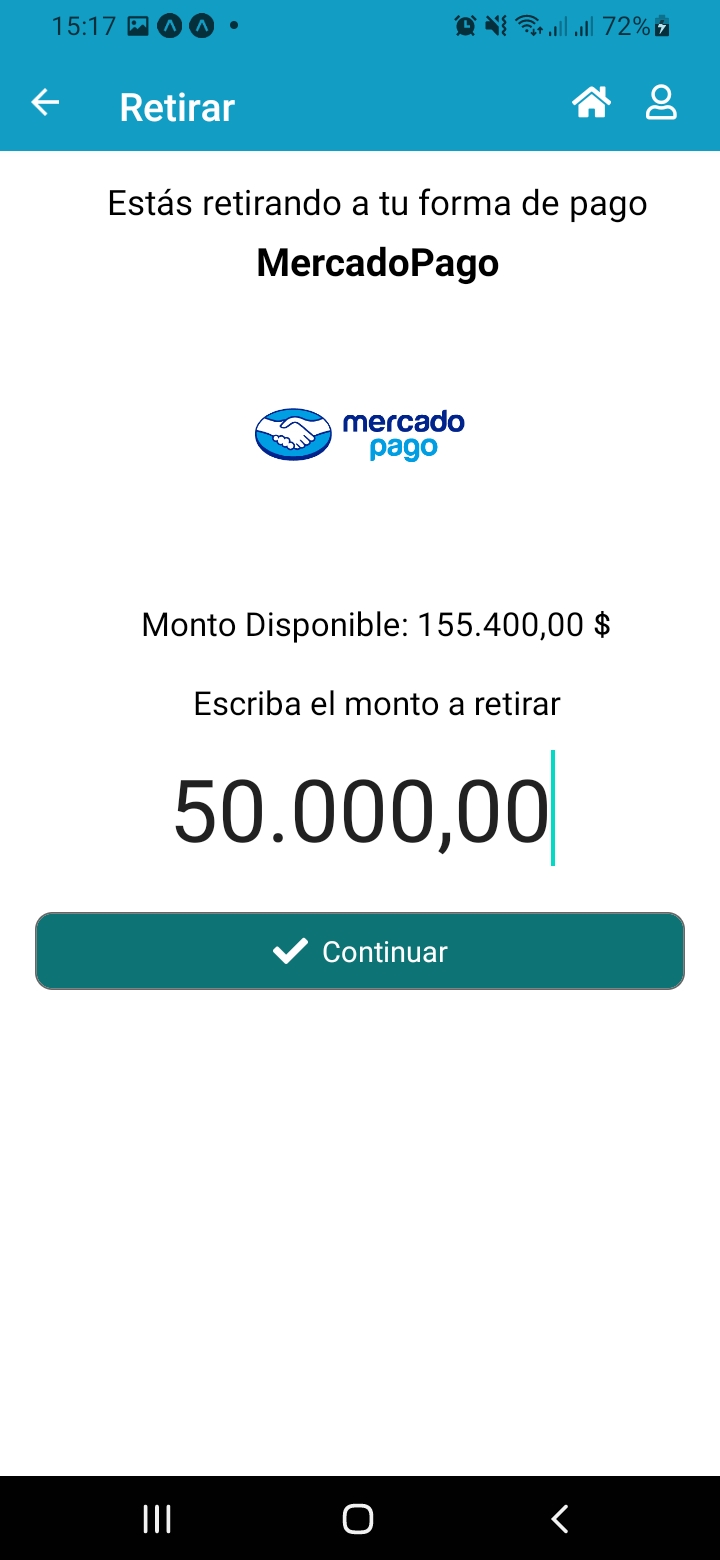Open recent apps from navigation bar

(x=157, y=1519)
